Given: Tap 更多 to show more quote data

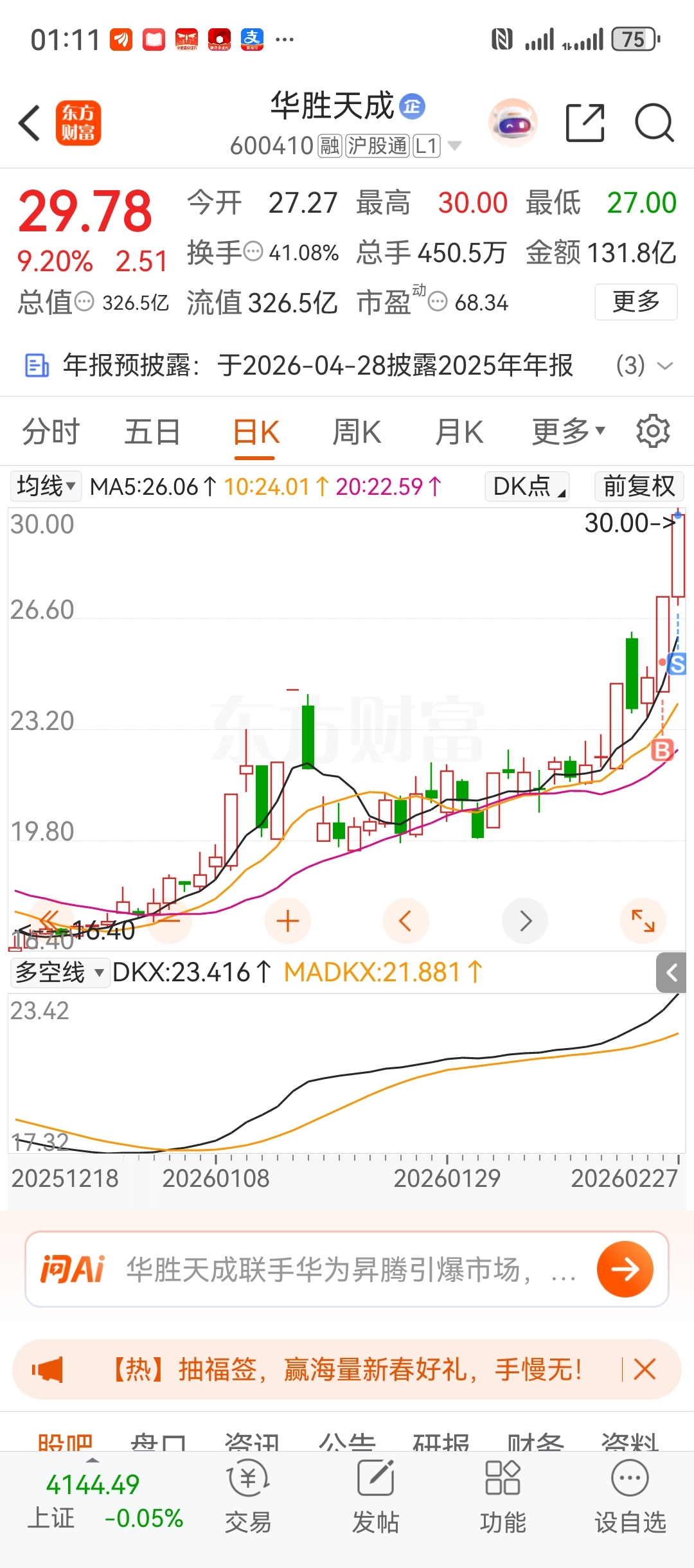Looking at the screenshot, I should (636, 301).
